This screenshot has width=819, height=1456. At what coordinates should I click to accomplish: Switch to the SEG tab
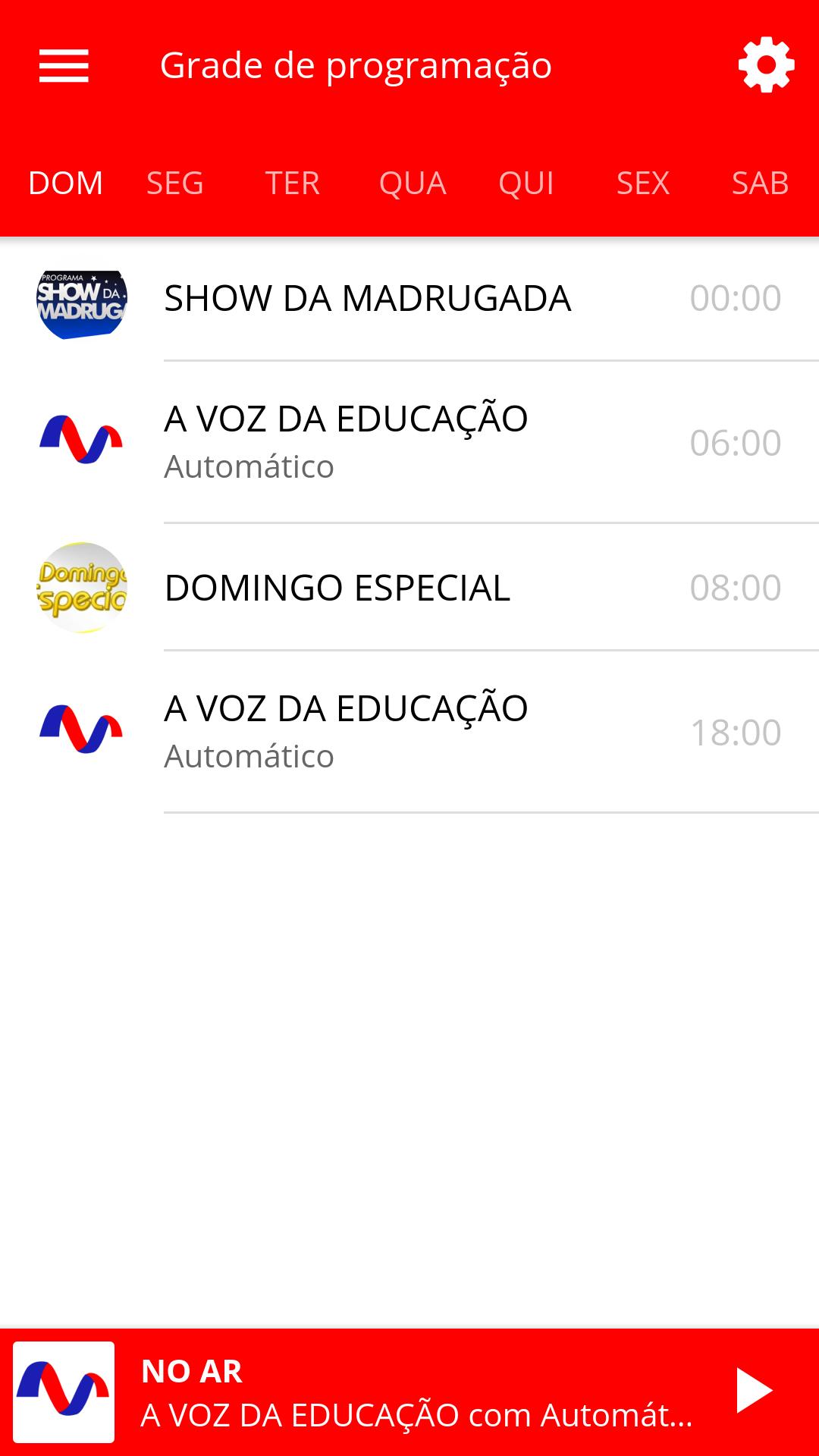175,183
